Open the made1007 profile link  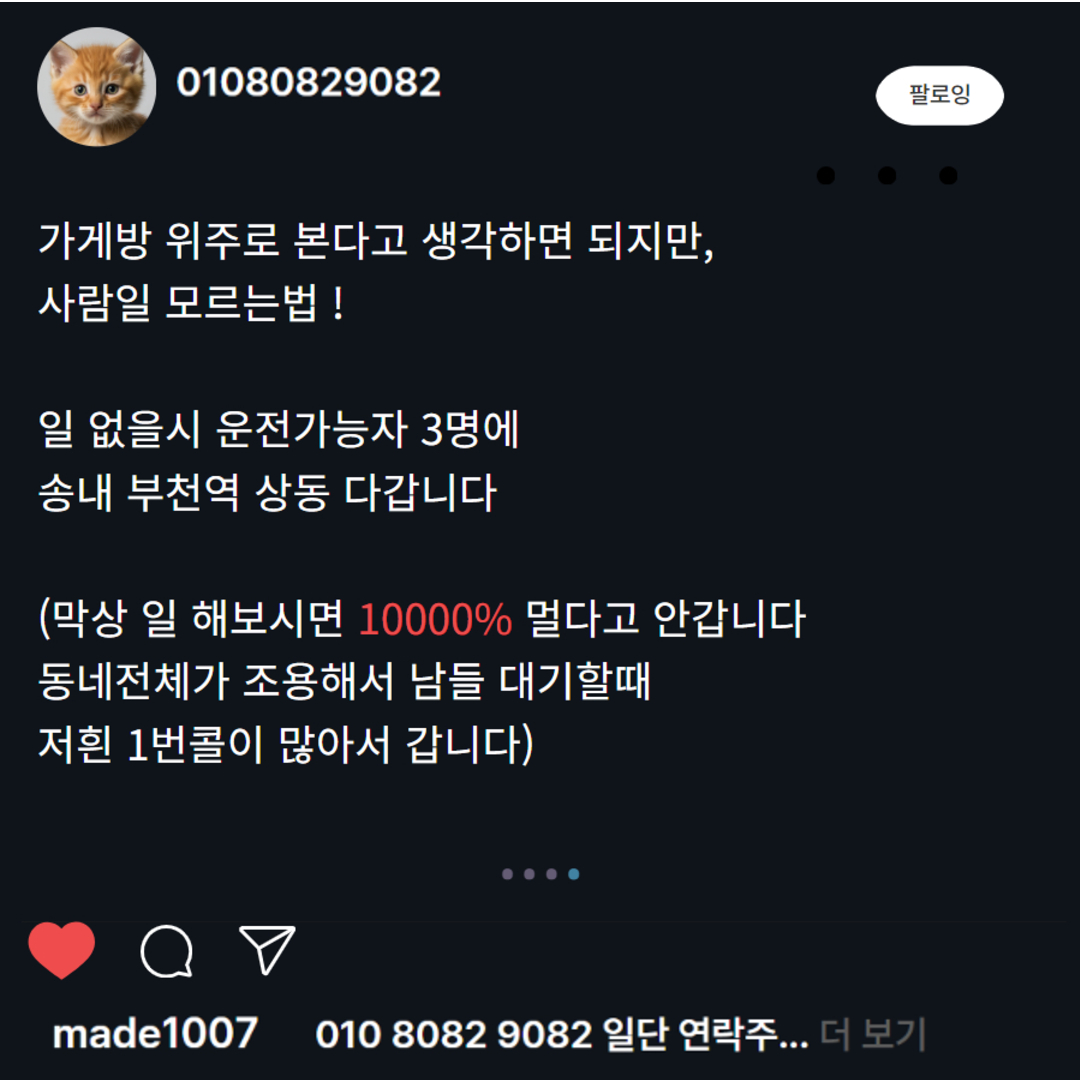(x=155, y=1034)
